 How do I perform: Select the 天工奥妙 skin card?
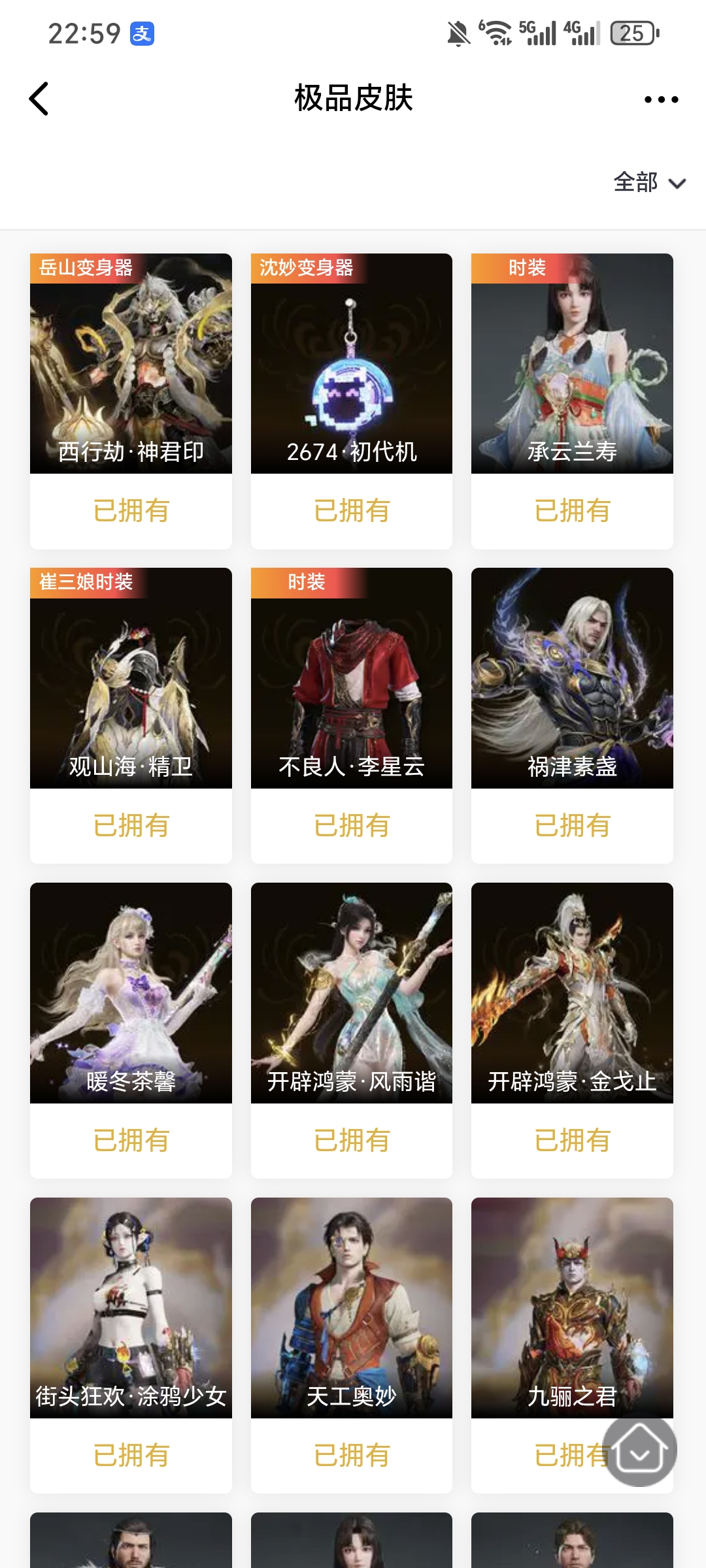point(352,1308)
